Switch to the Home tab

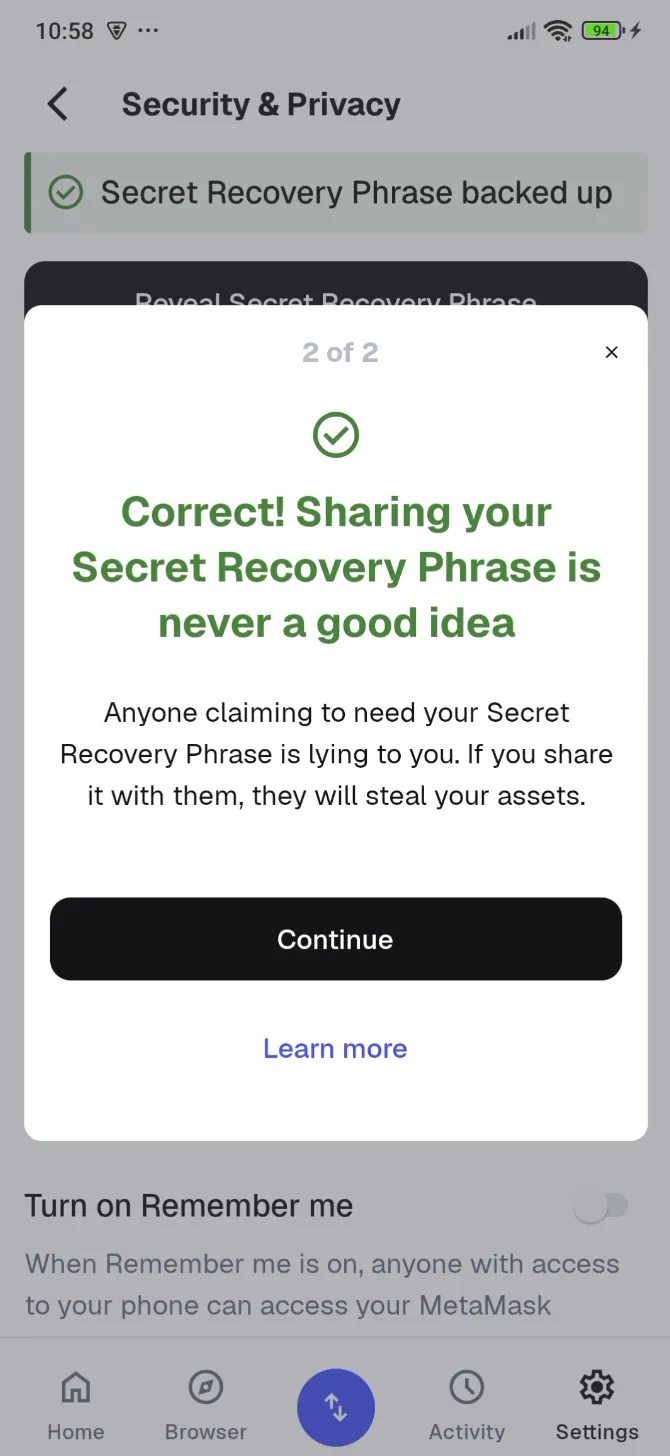76,1405
